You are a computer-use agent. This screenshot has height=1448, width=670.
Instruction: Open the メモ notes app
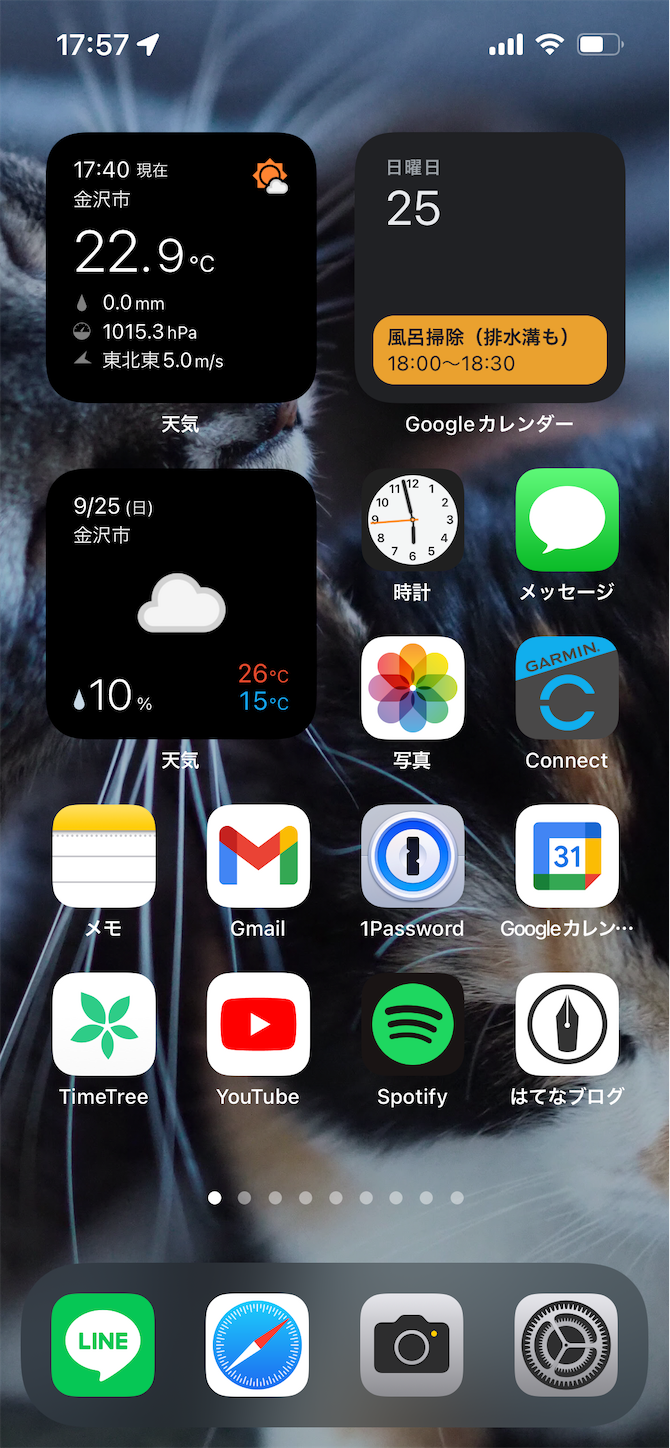click(104, 856)
